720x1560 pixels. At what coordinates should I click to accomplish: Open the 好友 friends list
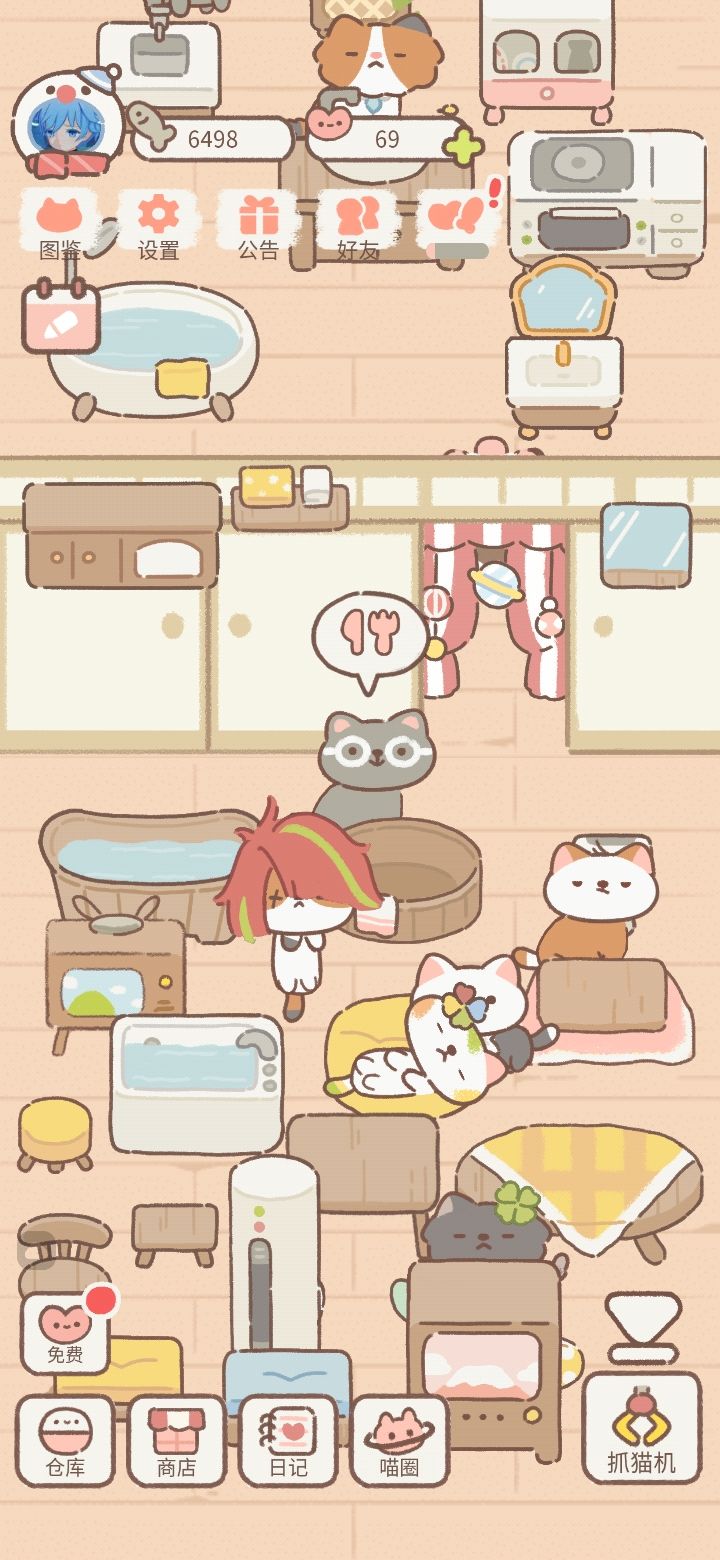point(357,225)
